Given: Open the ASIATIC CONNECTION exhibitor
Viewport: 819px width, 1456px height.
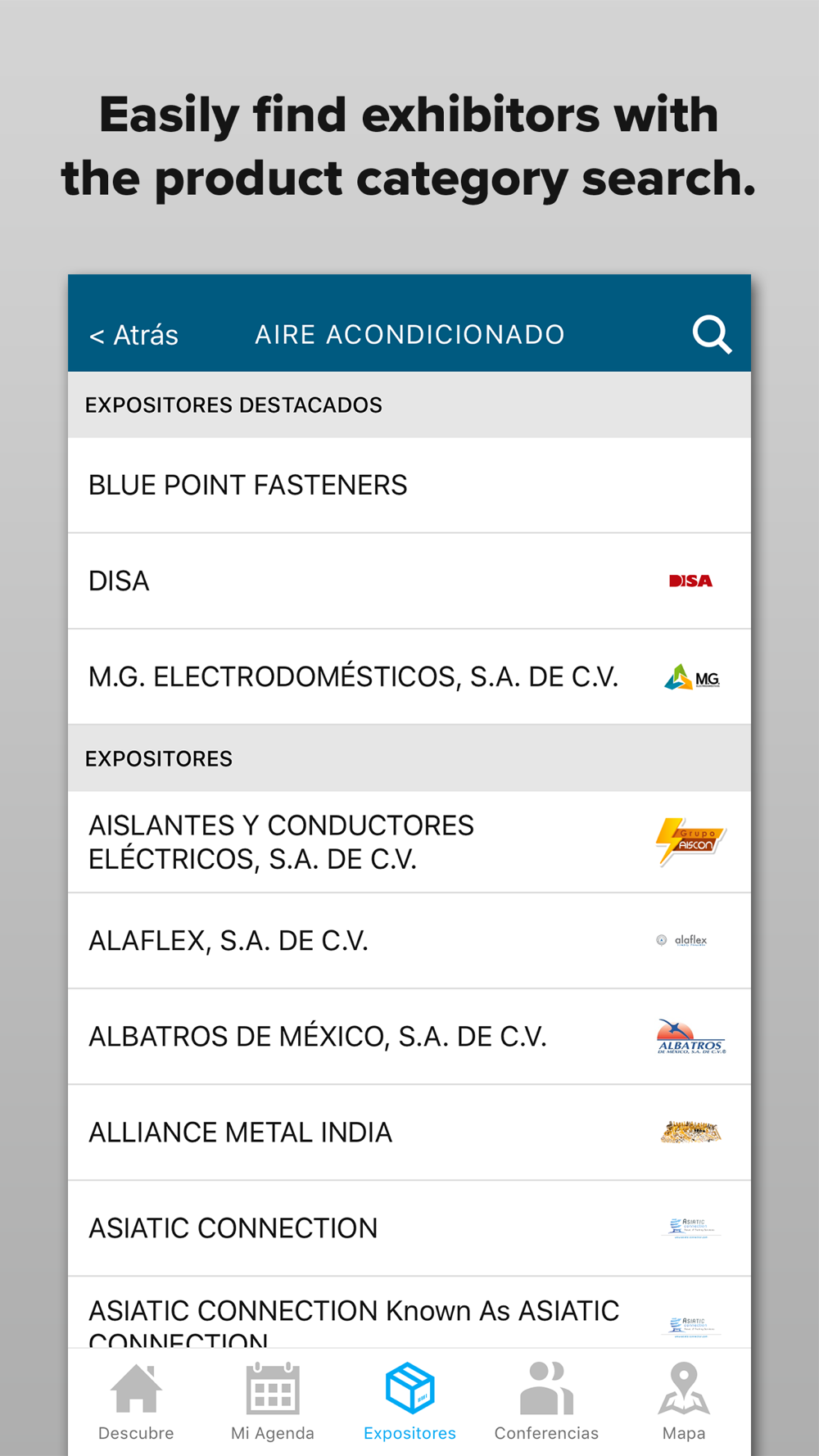Looking at the screenshot, I should point(409,1228).
